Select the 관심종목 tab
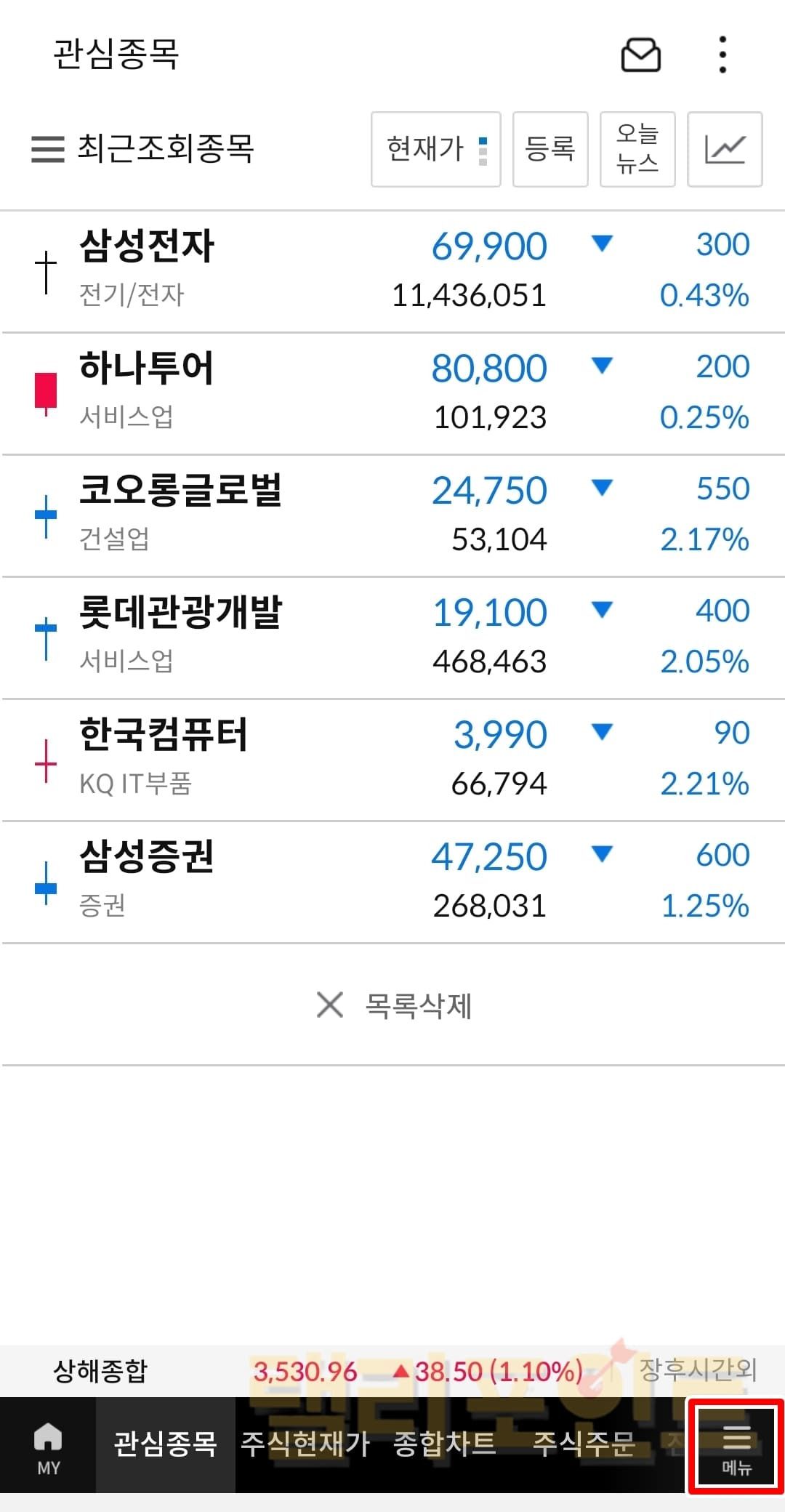This screenshot has height=1512, width=785. (x=165, y=1444)
